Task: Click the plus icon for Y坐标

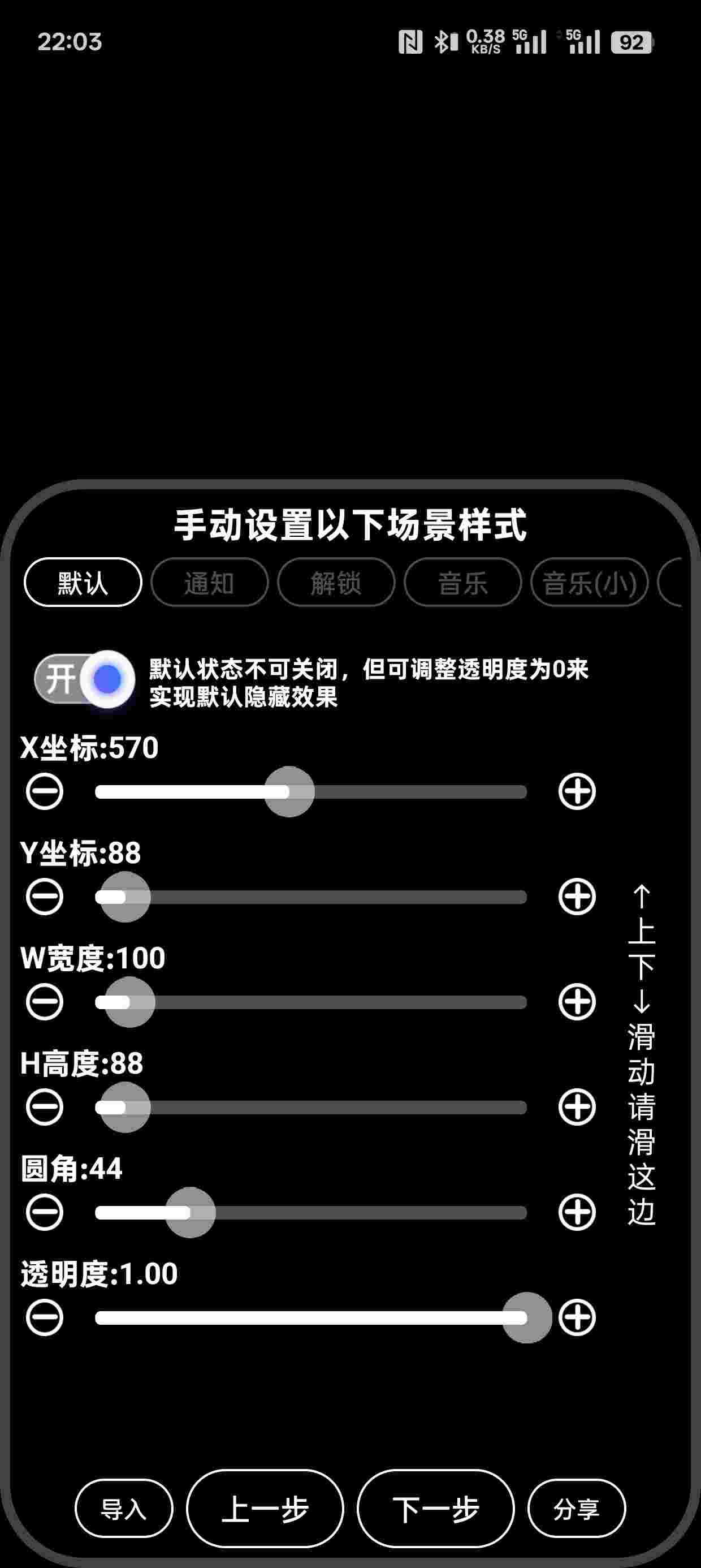Action: coord(577,896)
